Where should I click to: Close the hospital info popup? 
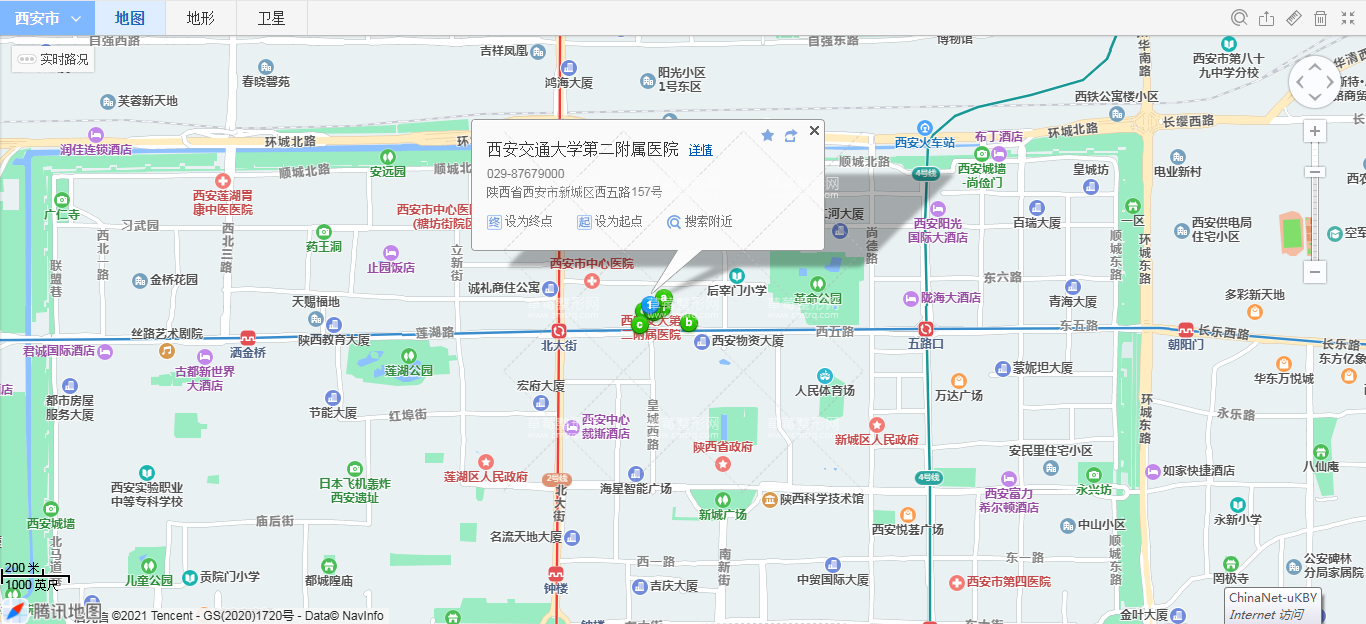point(814,130)
